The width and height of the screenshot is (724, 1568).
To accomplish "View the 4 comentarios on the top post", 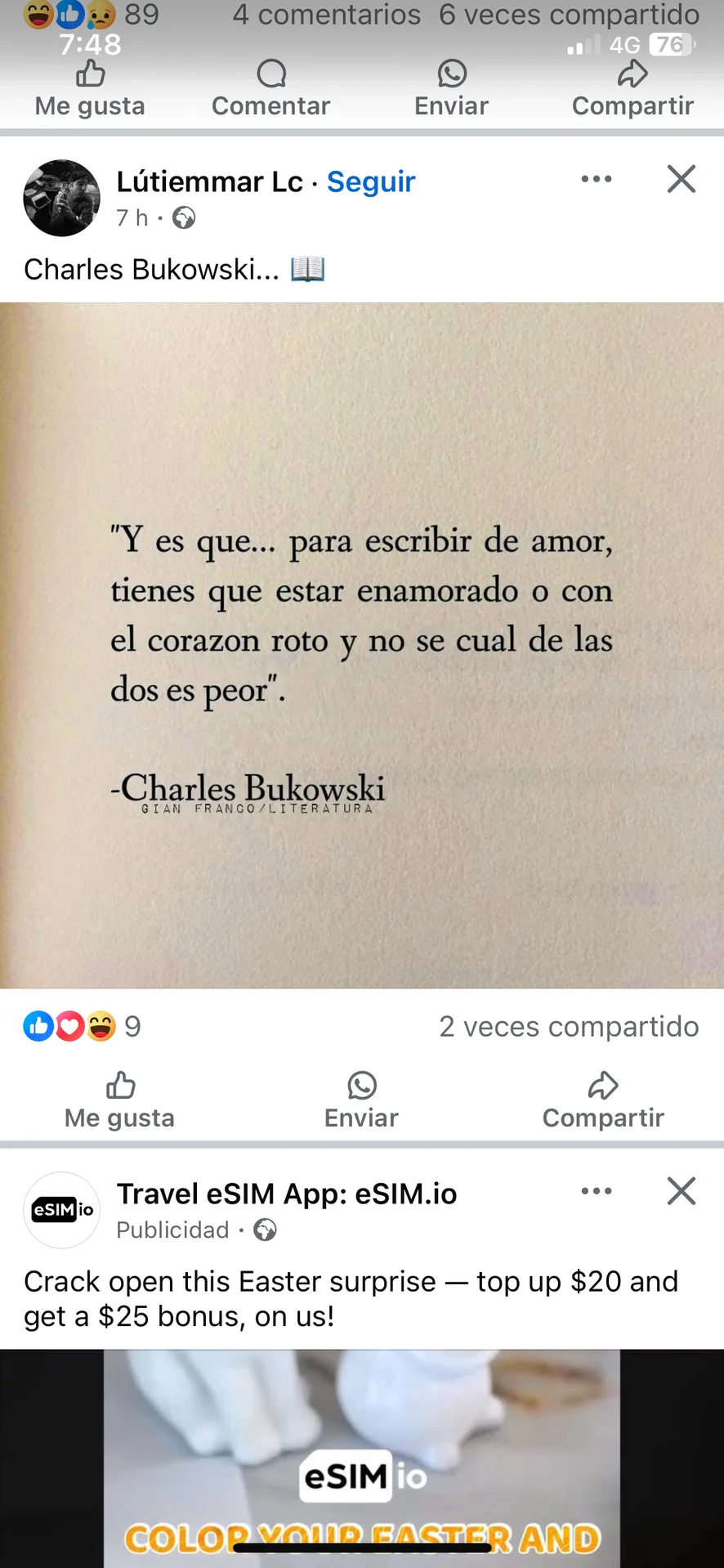I will pyautogui.click(x=327, y=15).
